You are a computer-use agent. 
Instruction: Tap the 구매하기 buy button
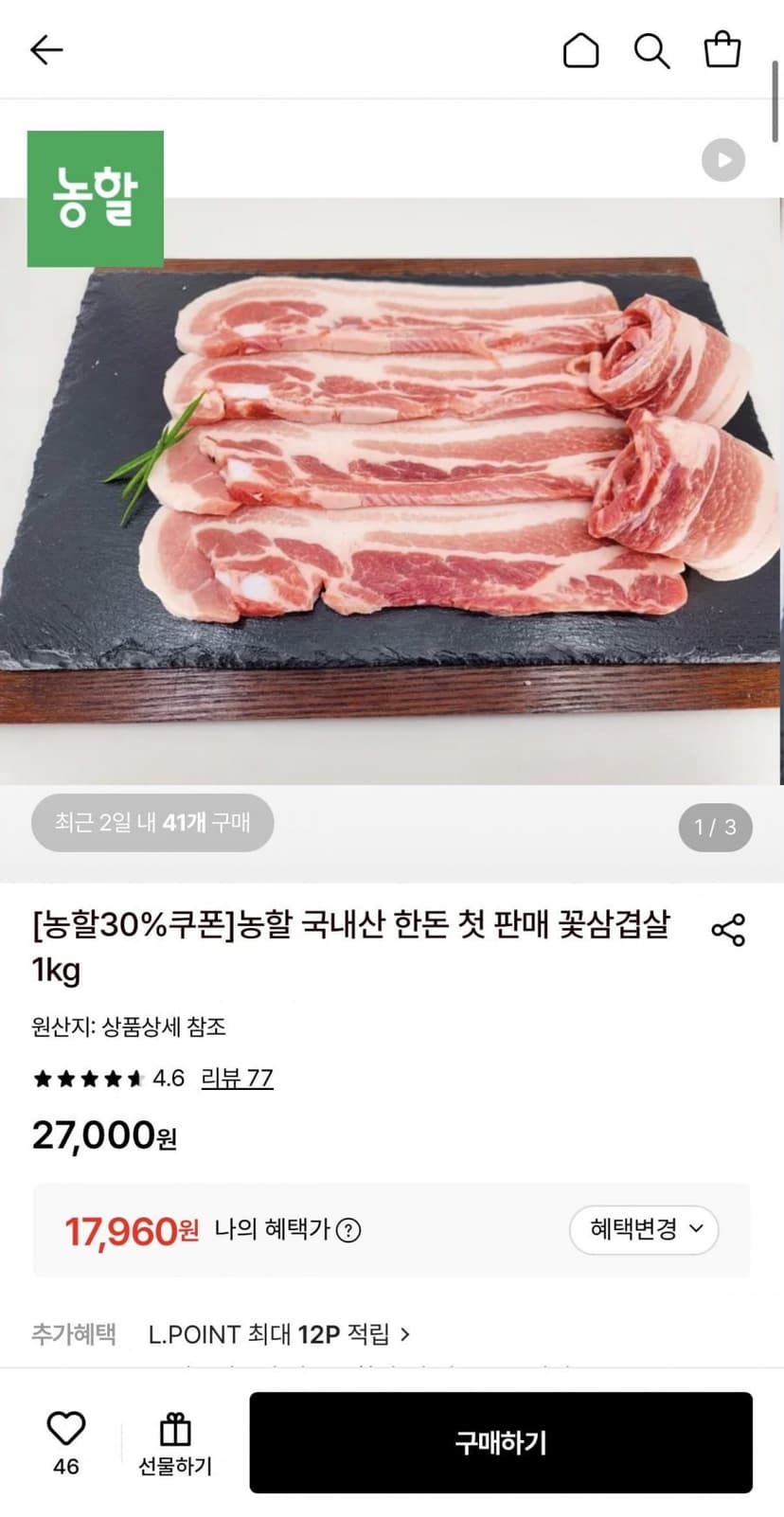coord(501,1442)
